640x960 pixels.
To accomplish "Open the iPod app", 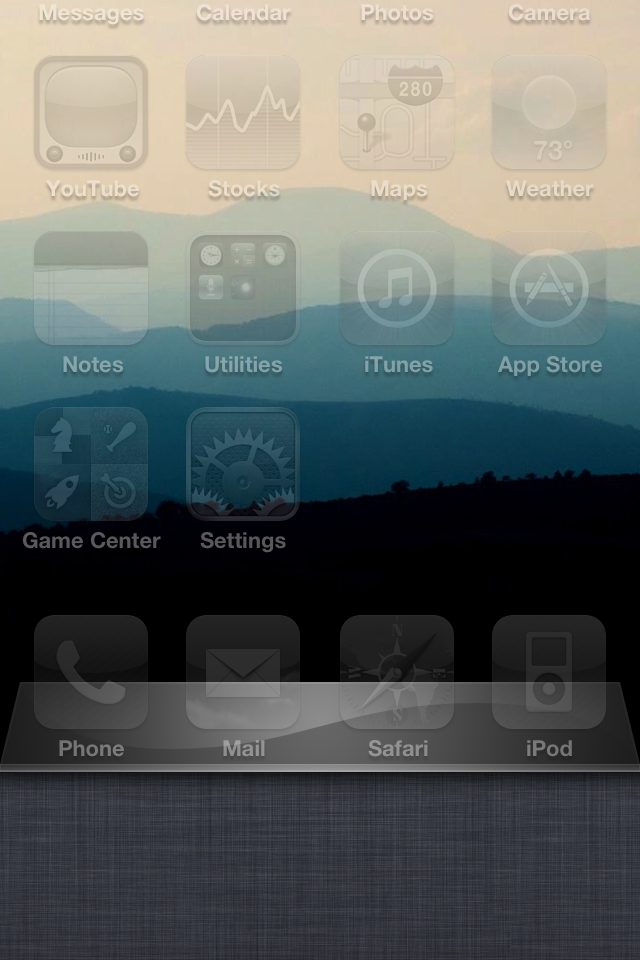I will tap(549, 672).
